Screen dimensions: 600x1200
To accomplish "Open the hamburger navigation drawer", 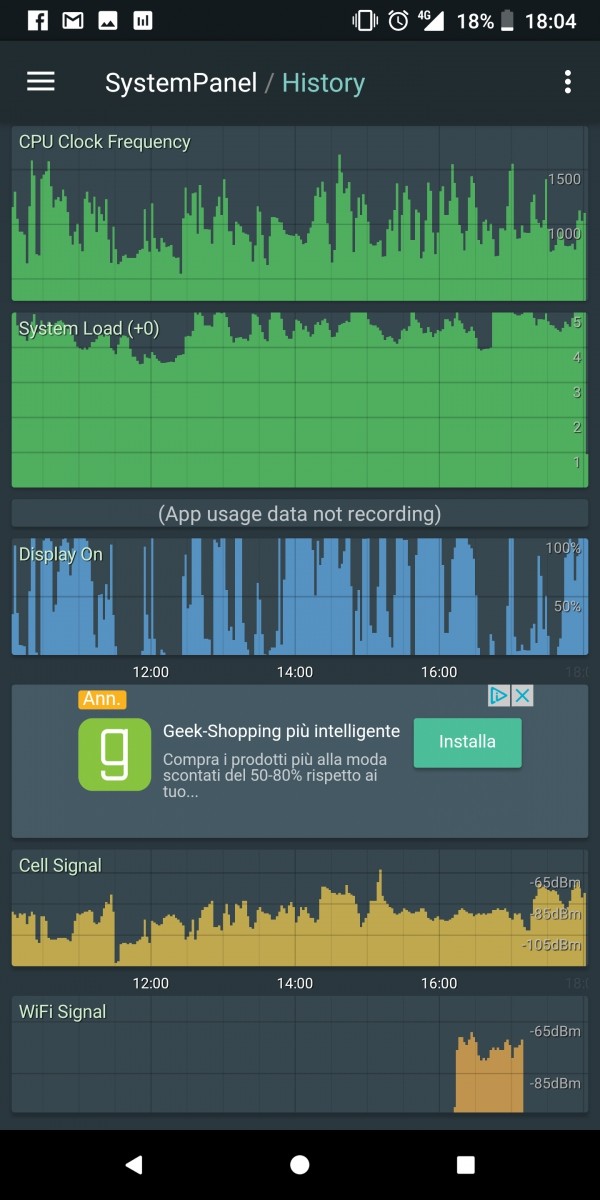I will (x=41, y=82).
